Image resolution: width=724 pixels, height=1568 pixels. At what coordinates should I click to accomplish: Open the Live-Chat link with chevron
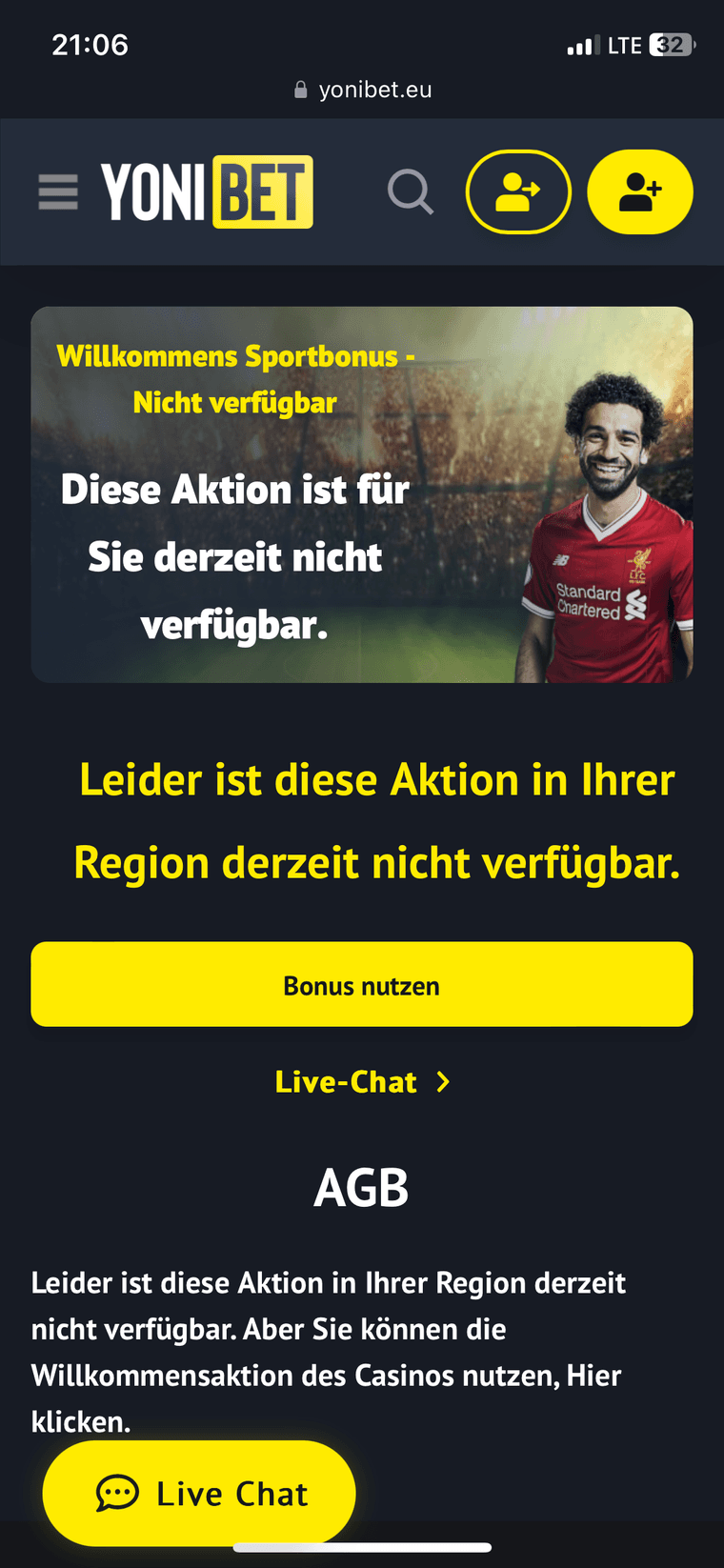pyautogui.click(x=362, y=1082)
